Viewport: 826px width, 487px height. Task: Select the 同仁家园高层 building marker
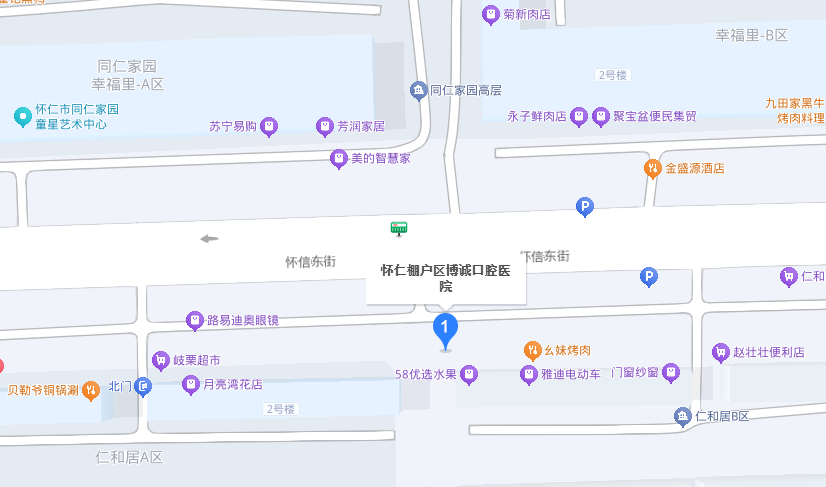tap(418, 91)
